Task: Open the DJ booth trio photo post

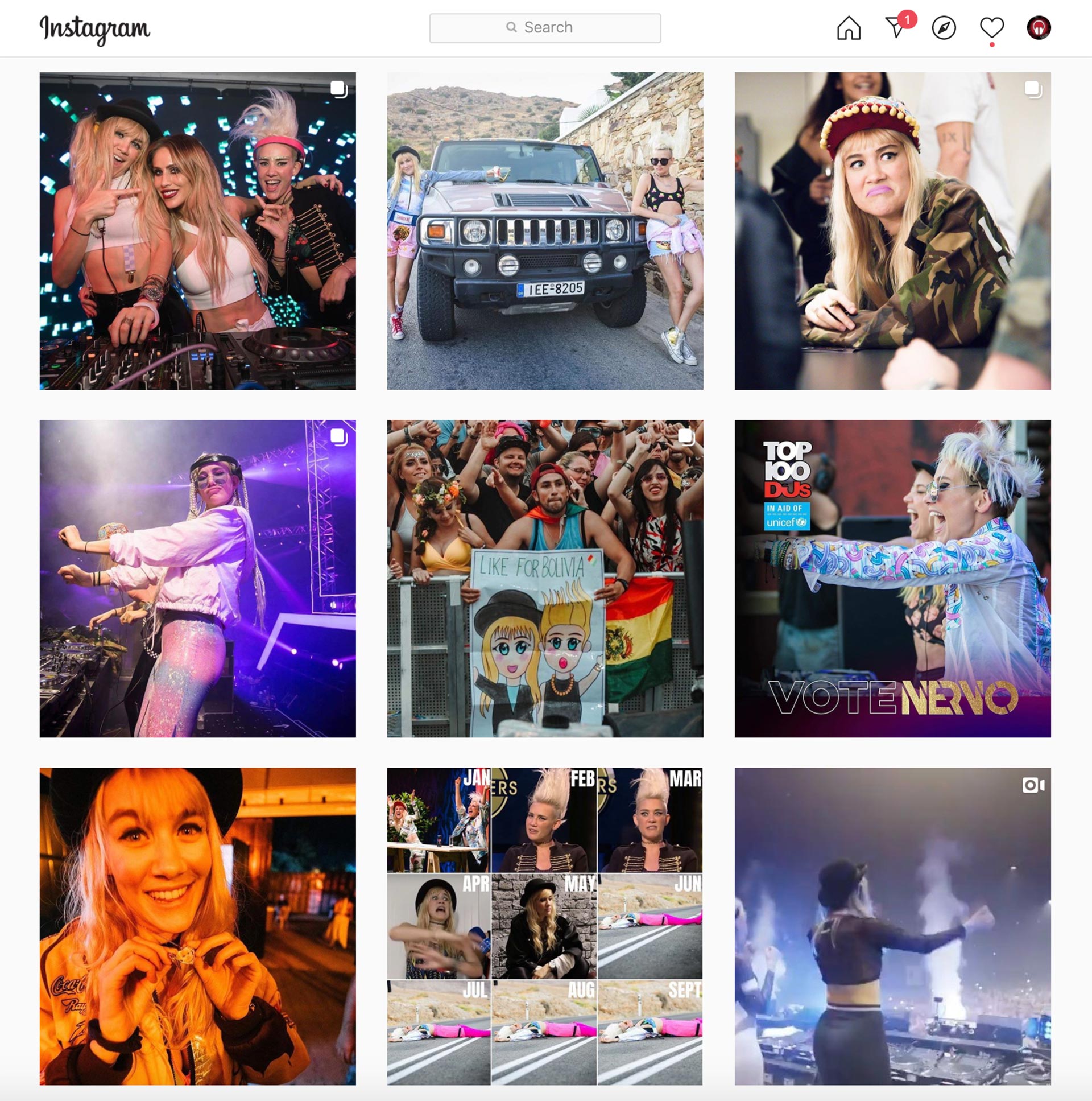Action: click(x=198, y=231)
